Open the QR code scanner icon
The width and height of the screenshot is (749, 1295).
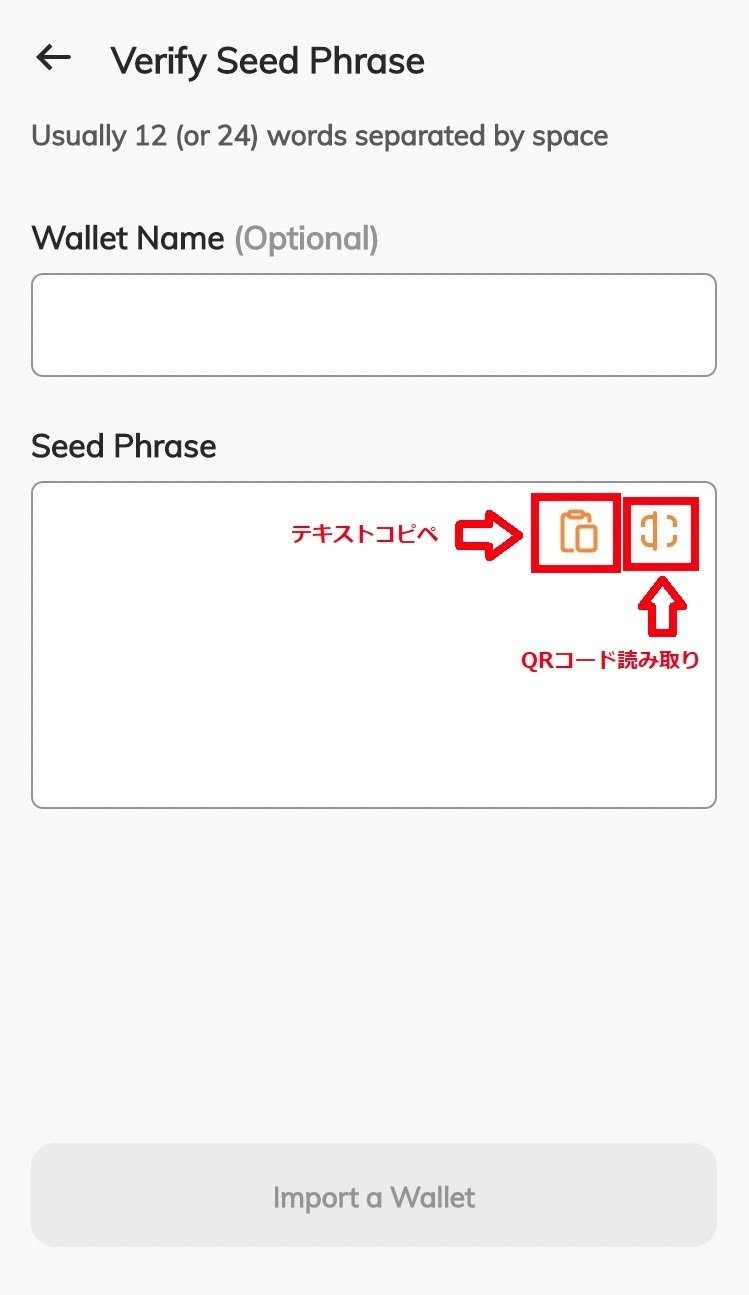tap(660, 532)
